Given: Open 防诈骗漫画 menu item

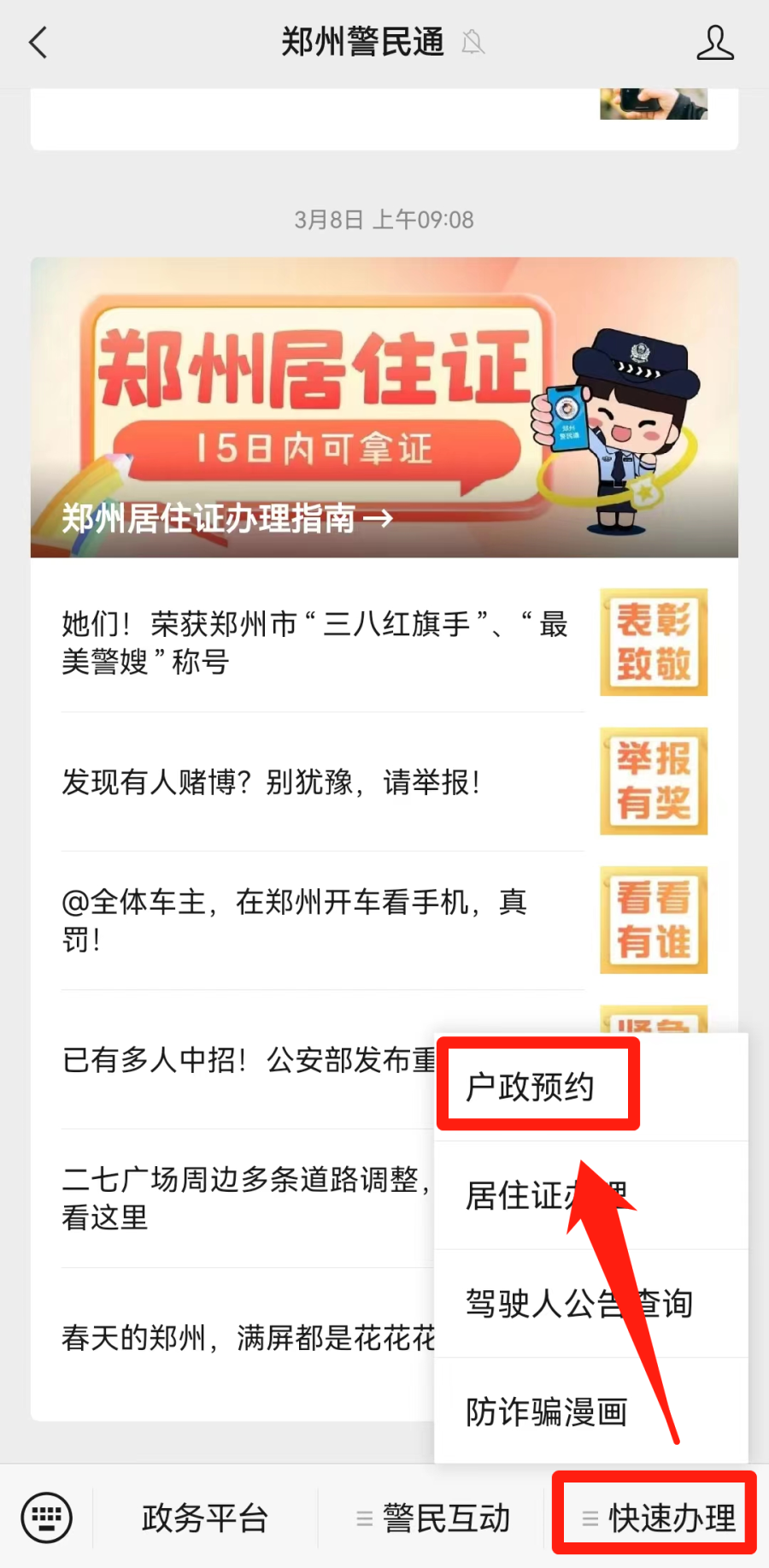Looking at the screenshot, I should [x=547, y=1412].
